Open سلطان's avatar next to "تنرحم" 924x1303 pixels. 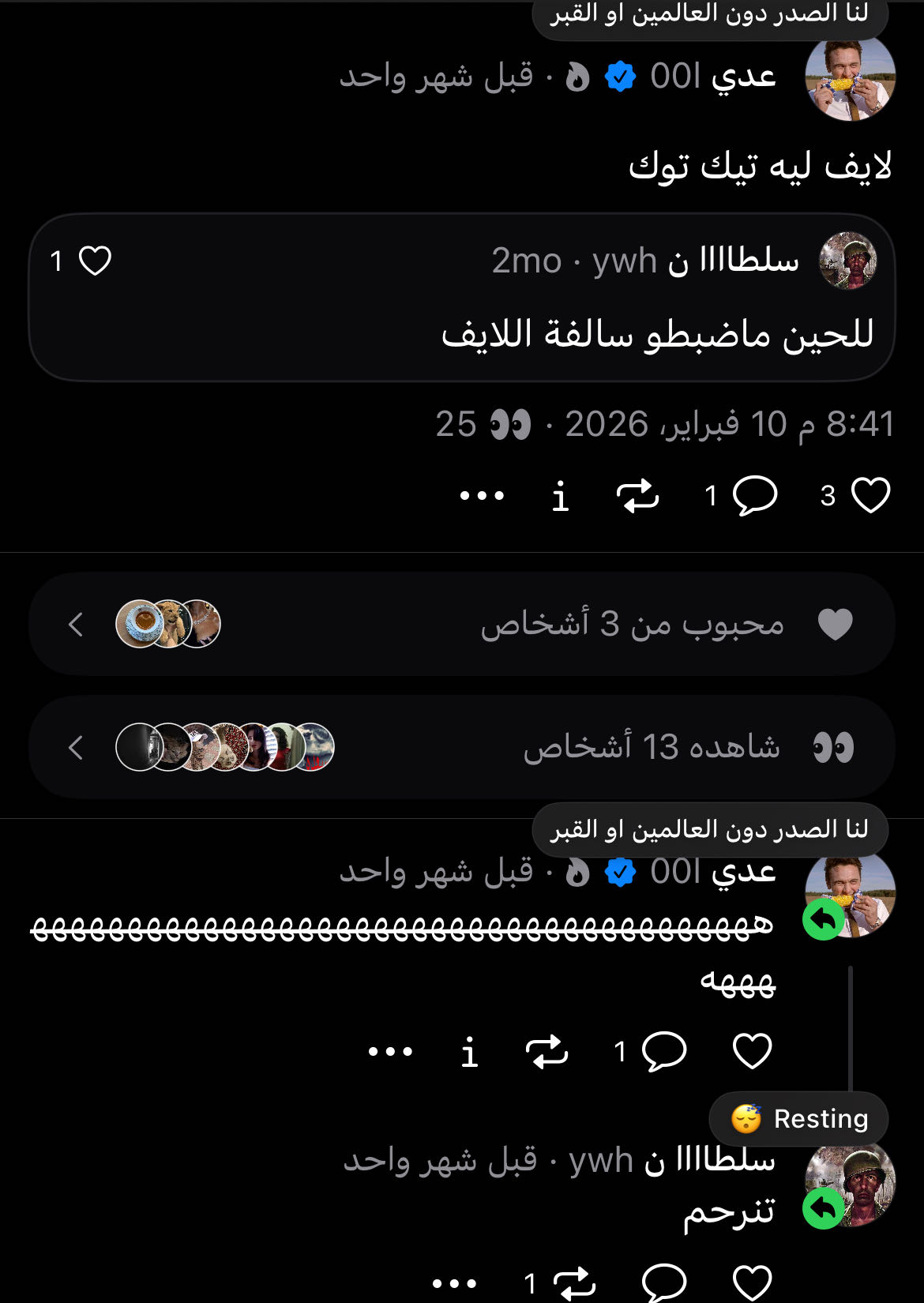click(x=850, y=1182)
